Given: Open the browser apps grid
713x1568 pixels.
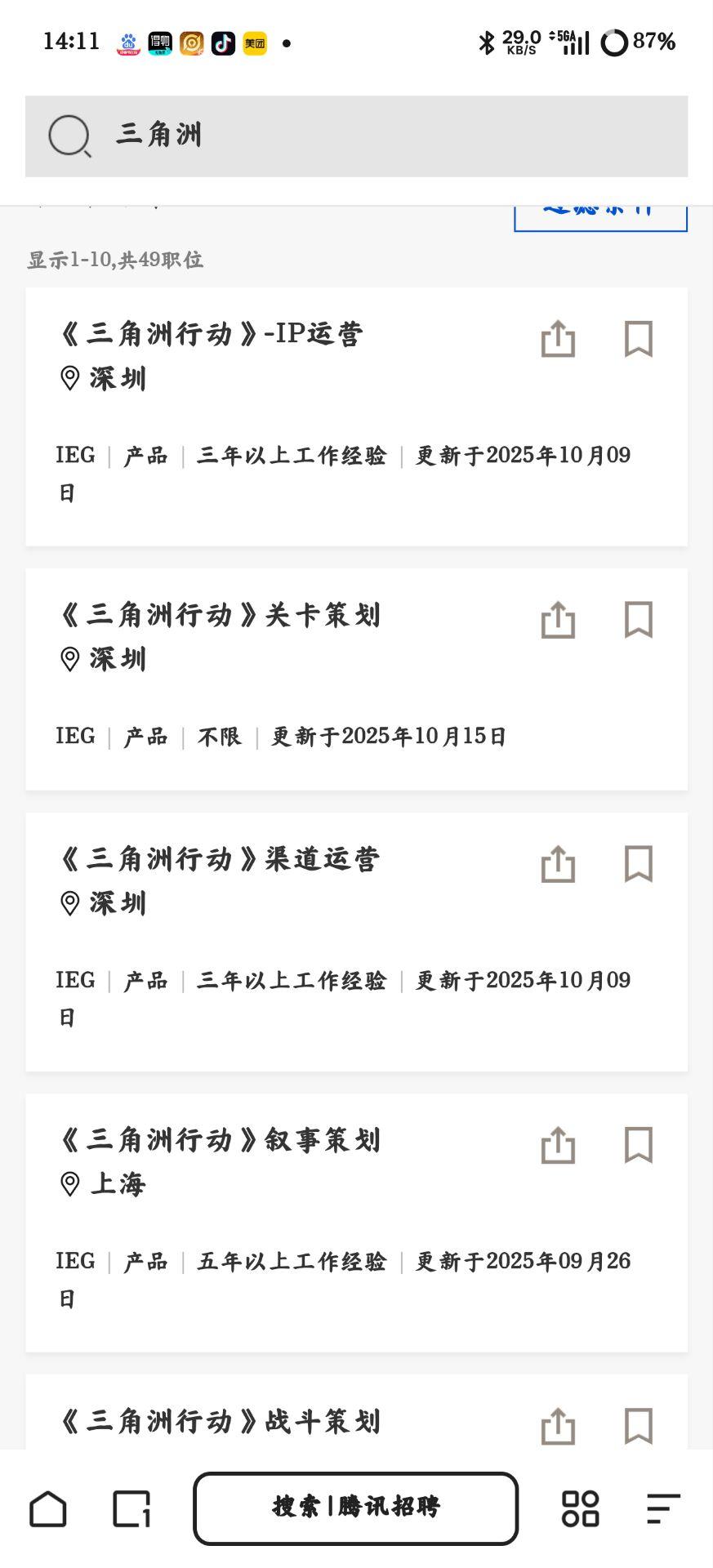Looking at the screenshot, I should click(x=580, y=1508).
